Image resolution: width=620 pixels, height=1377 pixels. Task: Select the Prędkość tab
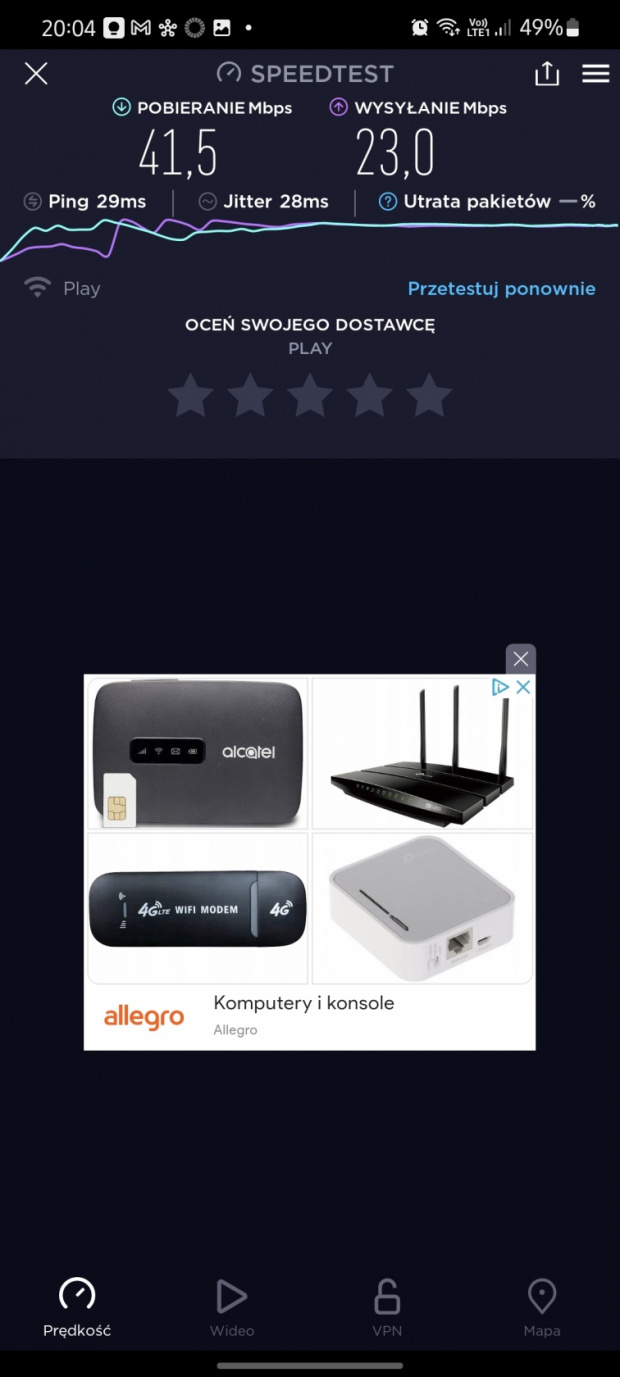pyautogui.click(x=77, y=1308)
